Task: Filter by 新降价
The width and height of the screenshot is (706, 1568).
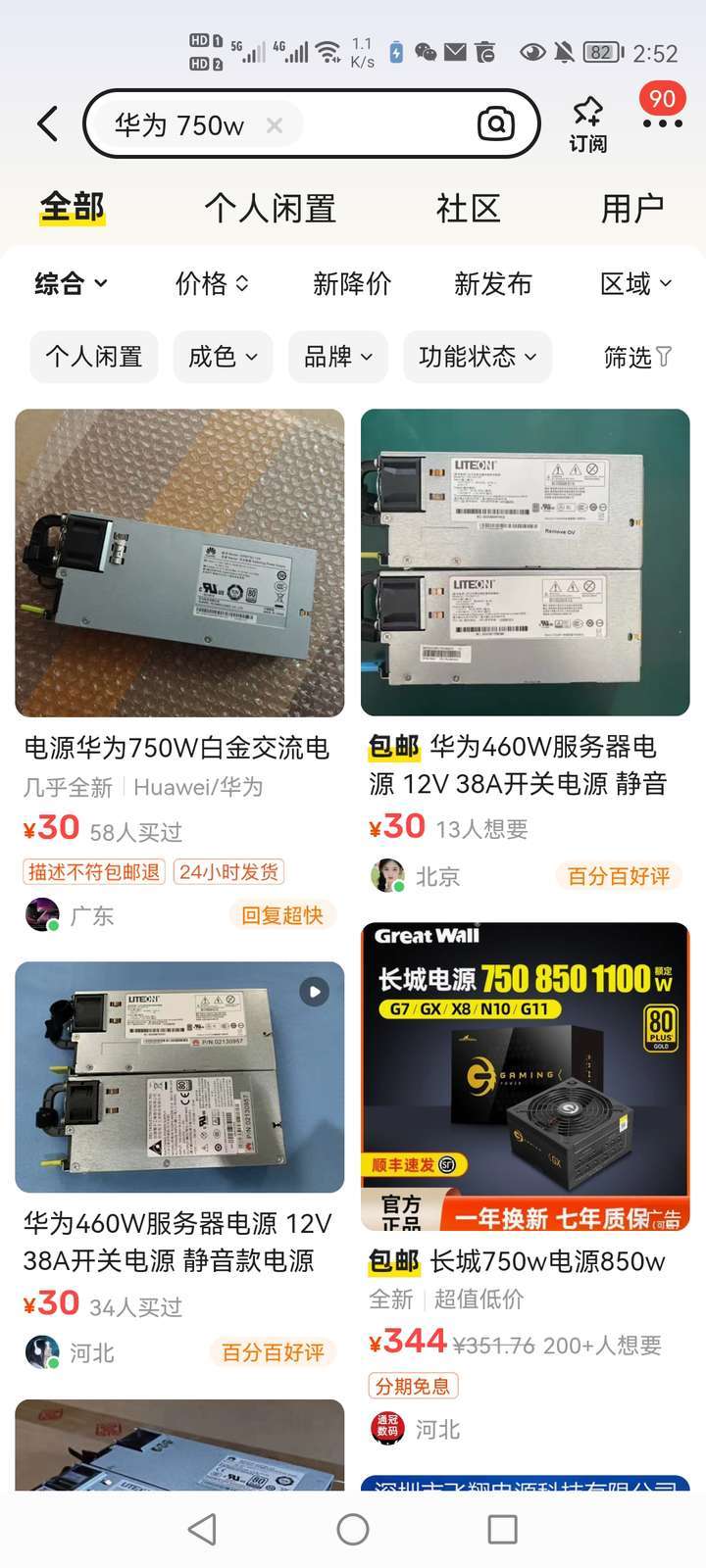Action: 352,284
